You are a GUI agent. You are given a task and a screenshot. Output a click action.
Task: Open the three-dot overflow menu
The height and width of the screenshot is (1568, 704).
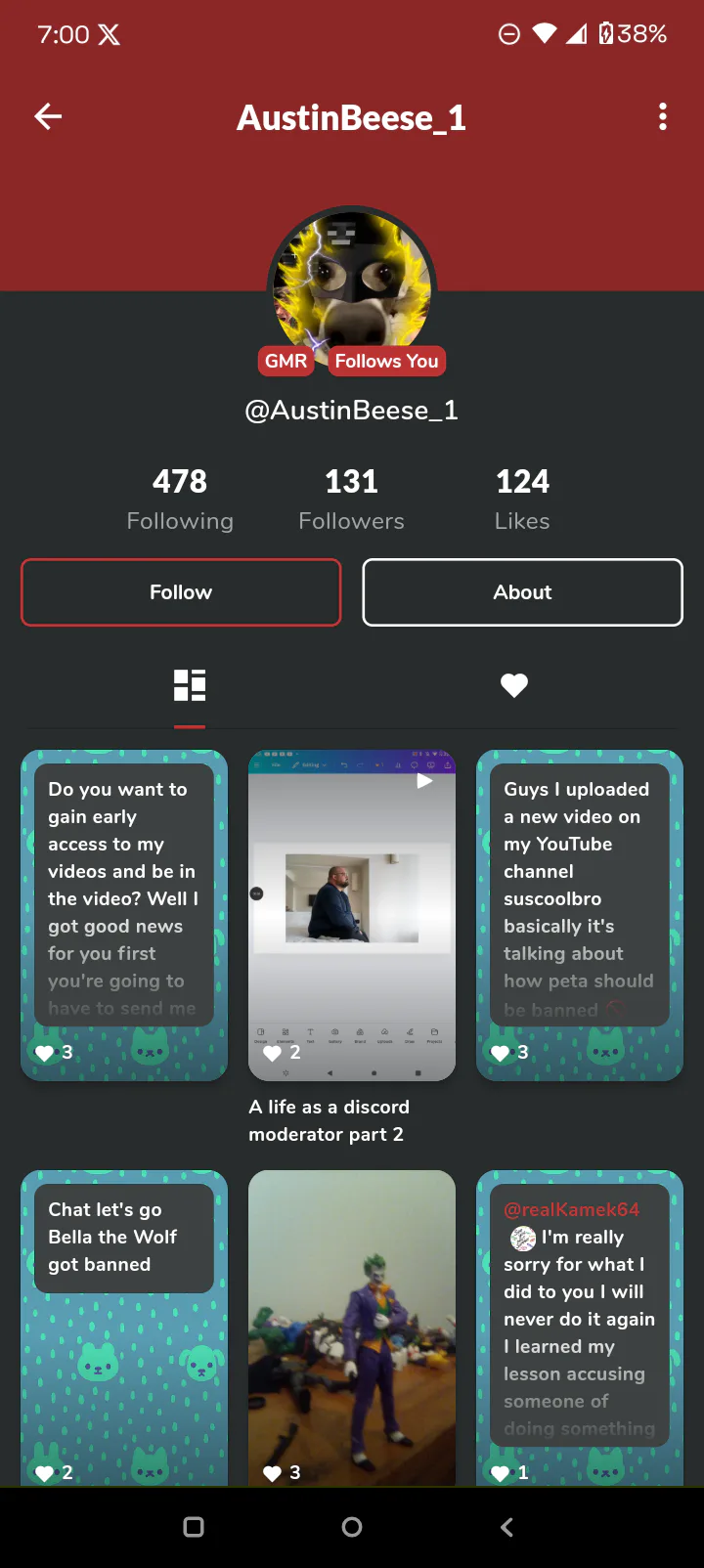tap(663, 117)
